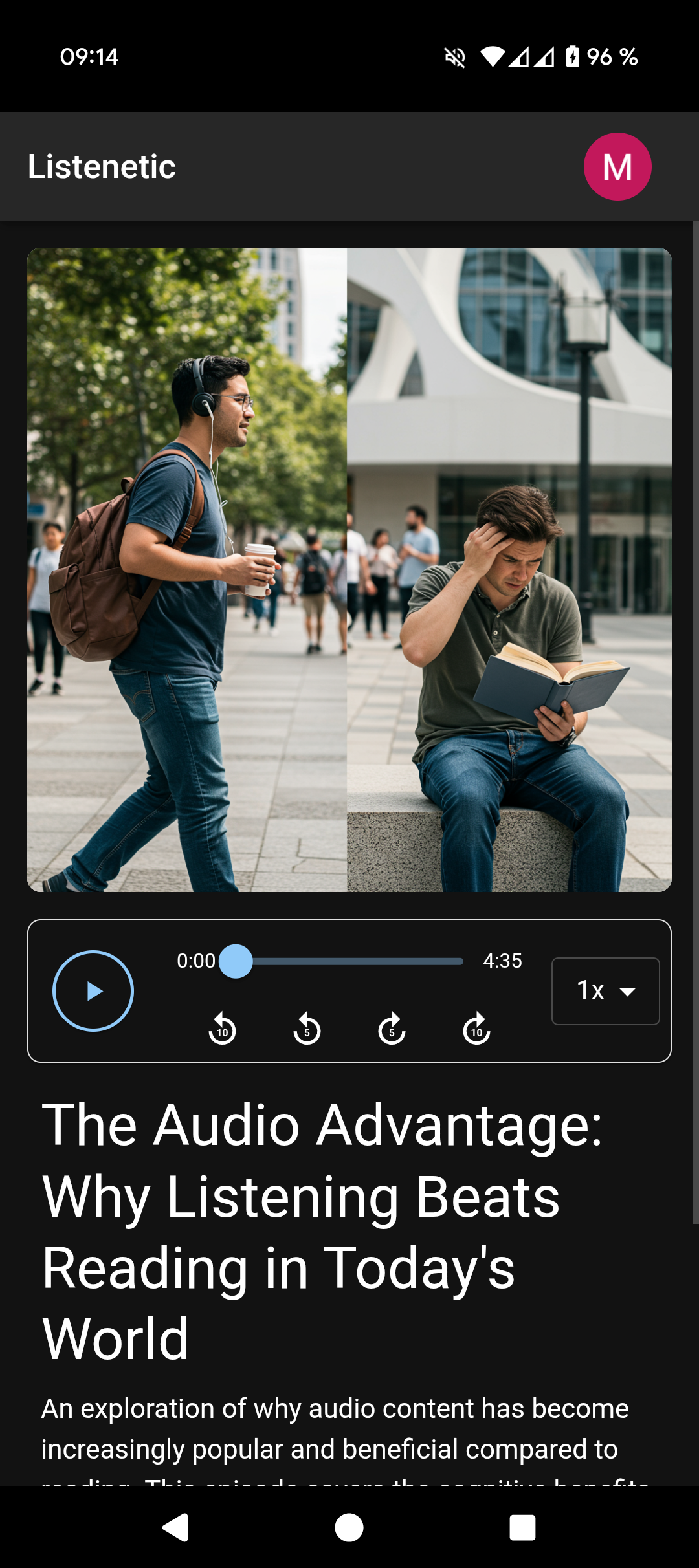The image size is (699, 1568).
Task: Open the 1x playback speed dropdown
Action: coord(605,990)
